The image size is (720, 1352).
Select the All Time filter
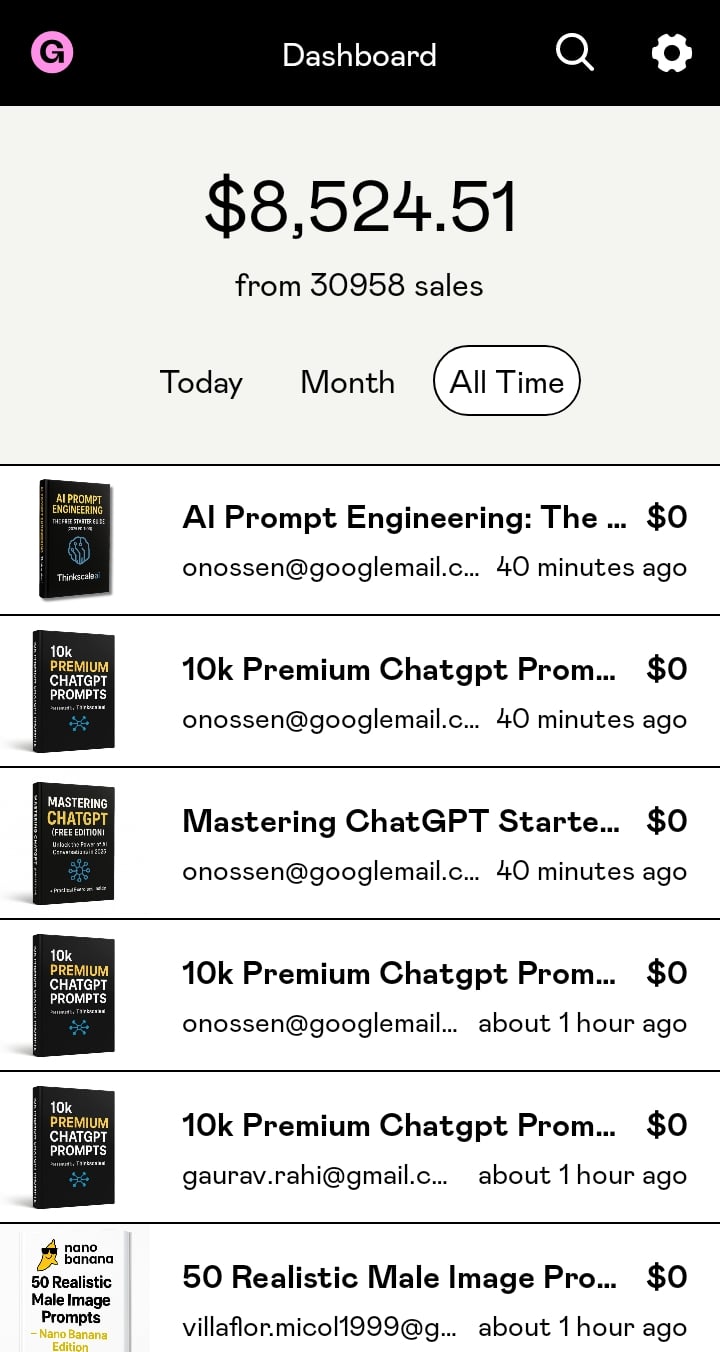coord(507,381)
